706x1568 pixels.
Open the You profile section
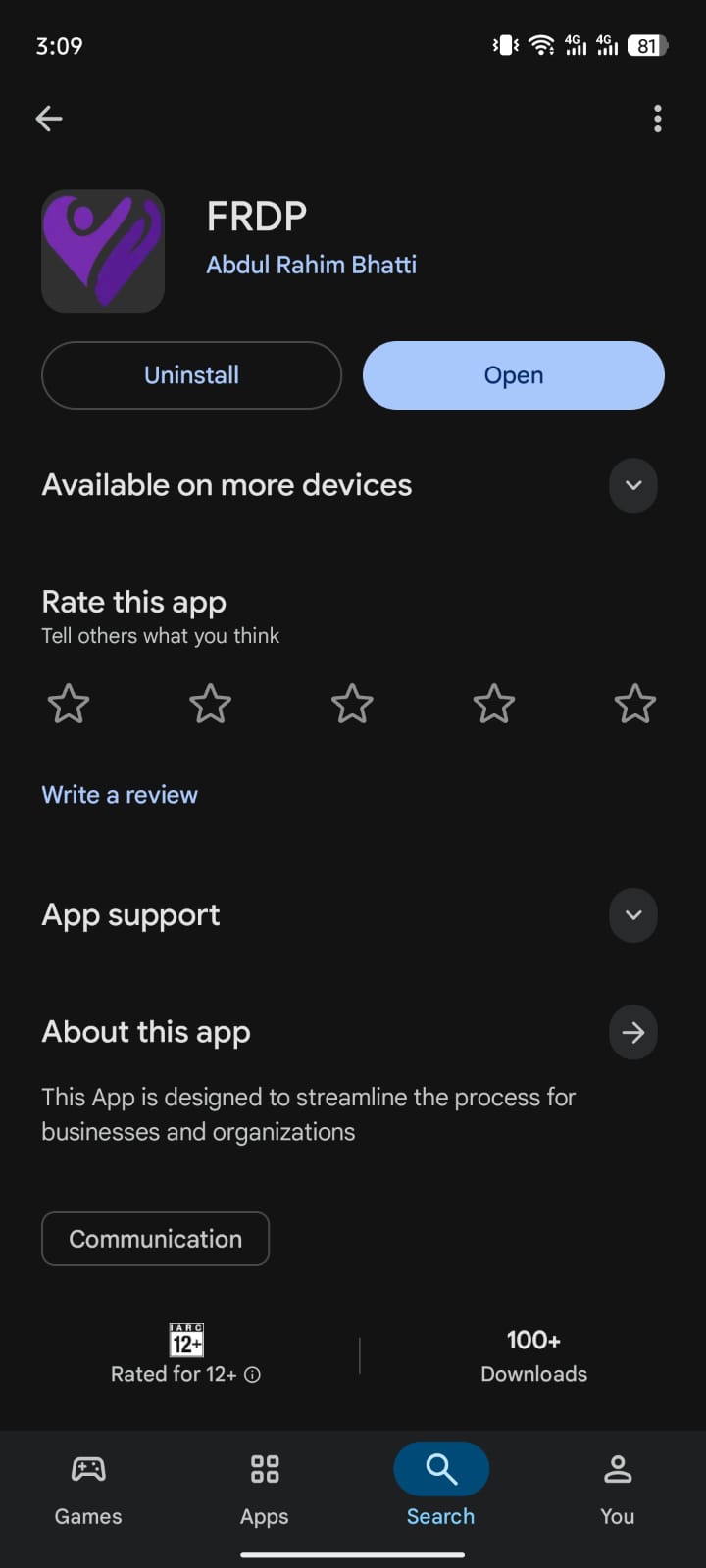(x=617, y=1490)
